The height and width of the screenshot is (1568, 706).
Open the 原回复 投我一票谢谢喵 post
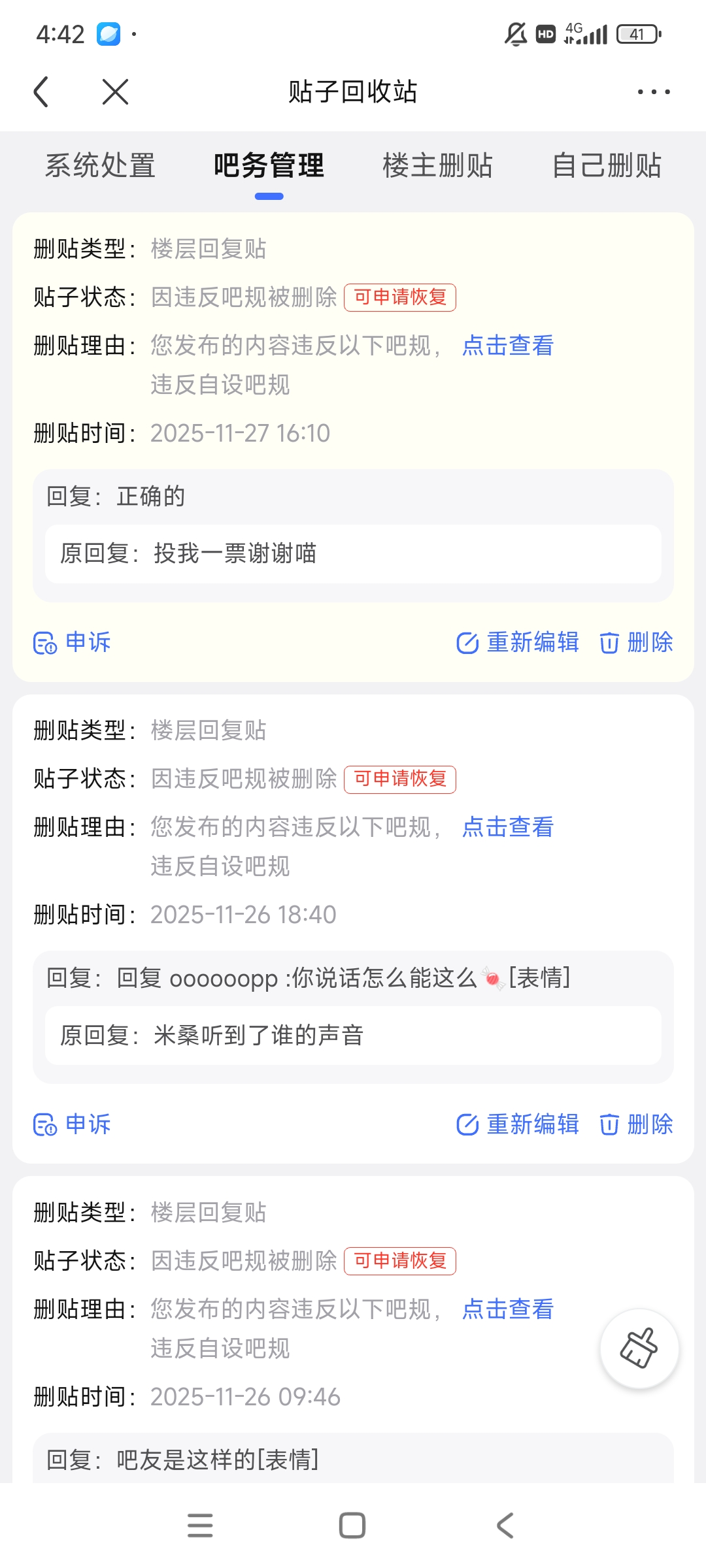[x=353, y=554]
